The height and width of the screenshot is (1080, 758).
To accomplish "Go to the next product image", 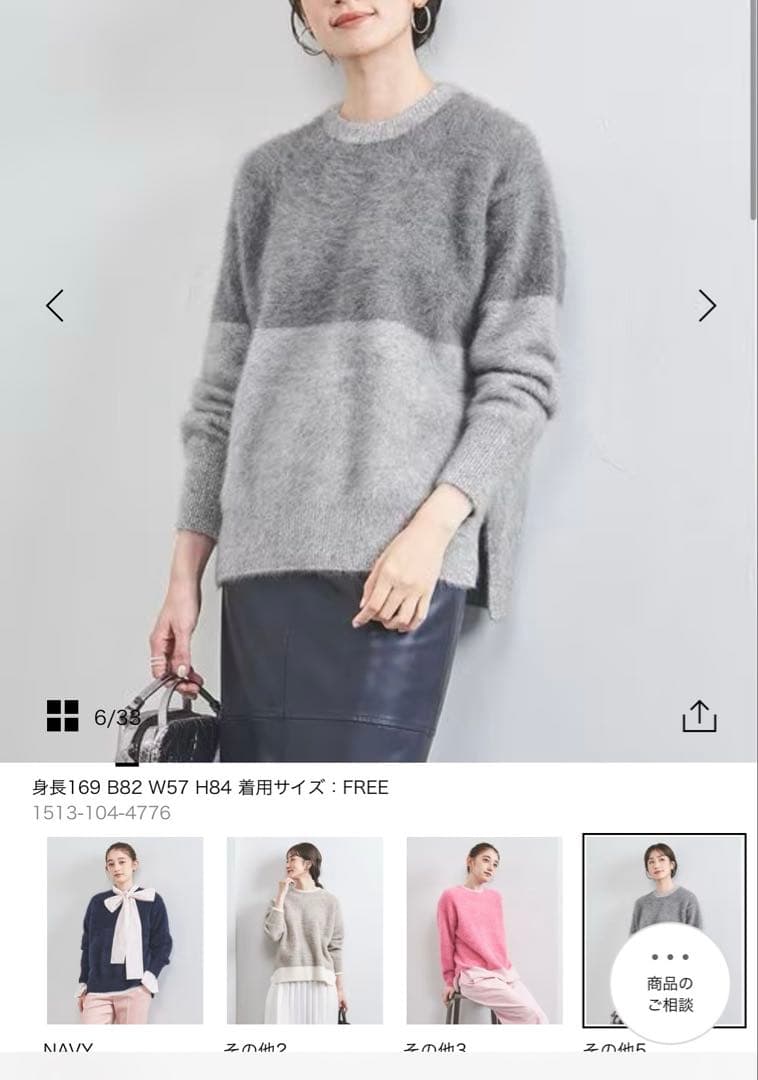I will (707, 305).
